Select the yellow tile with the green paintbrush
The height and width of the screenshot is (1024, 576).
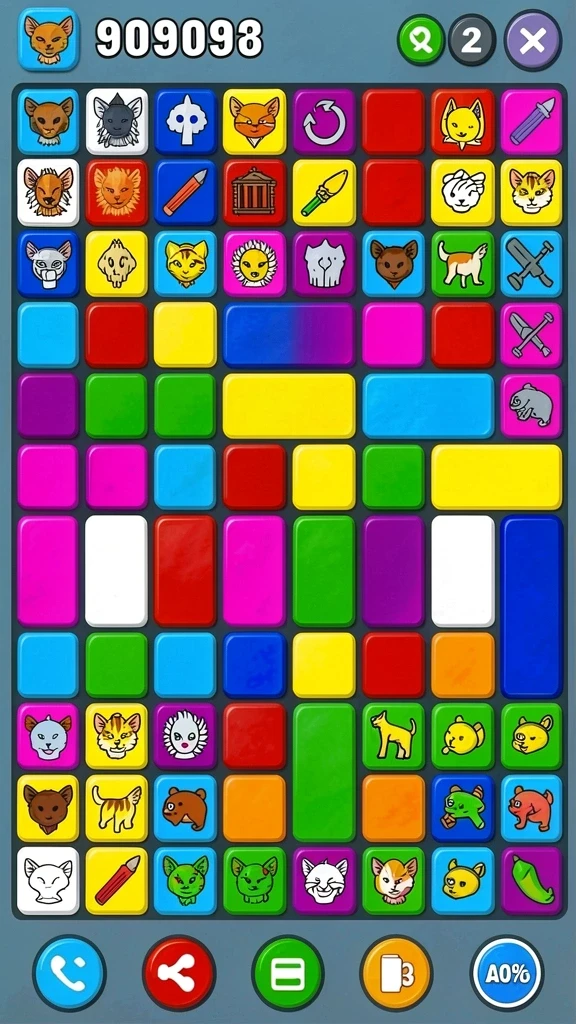324,193
